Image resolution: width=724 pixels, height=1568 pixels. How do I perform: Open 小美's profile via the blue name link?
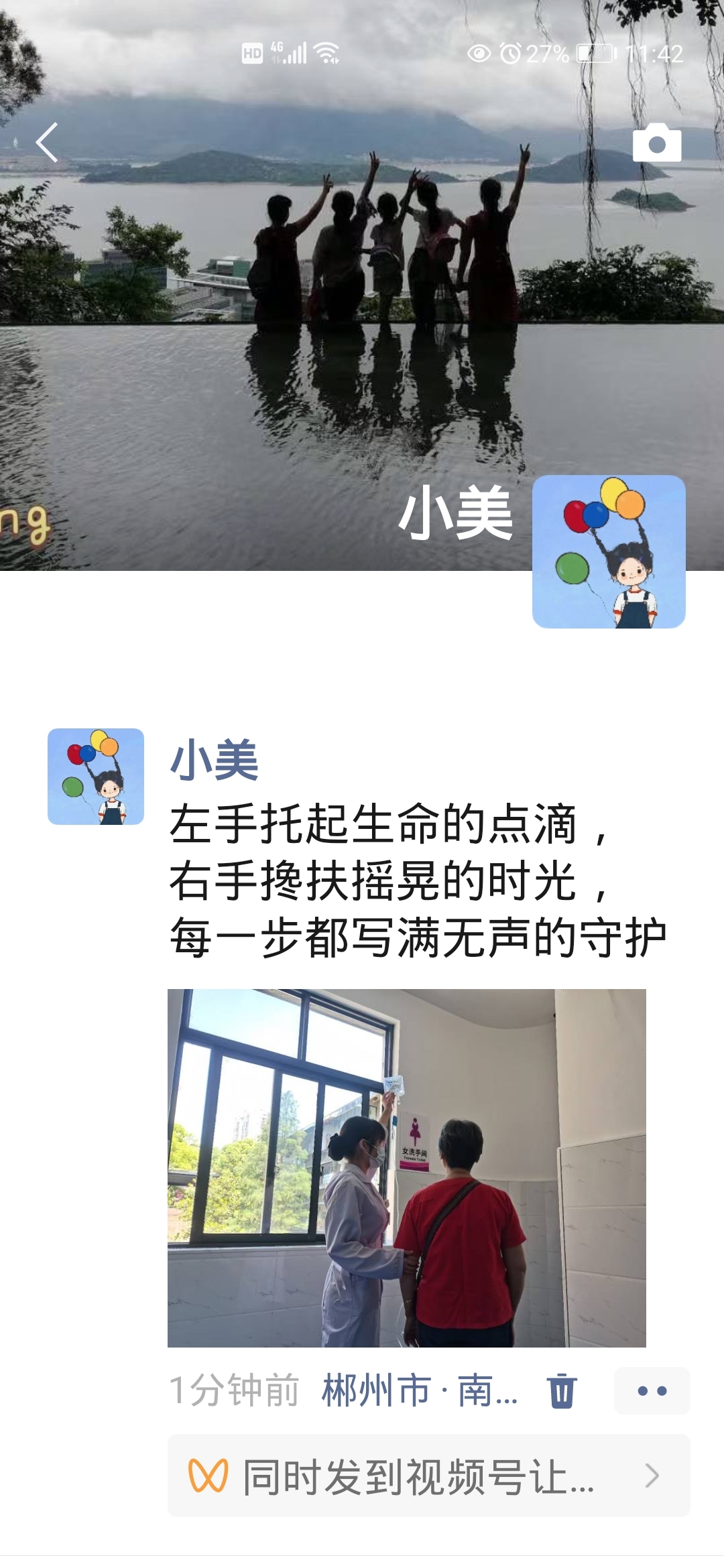click(x=214, y=761)
